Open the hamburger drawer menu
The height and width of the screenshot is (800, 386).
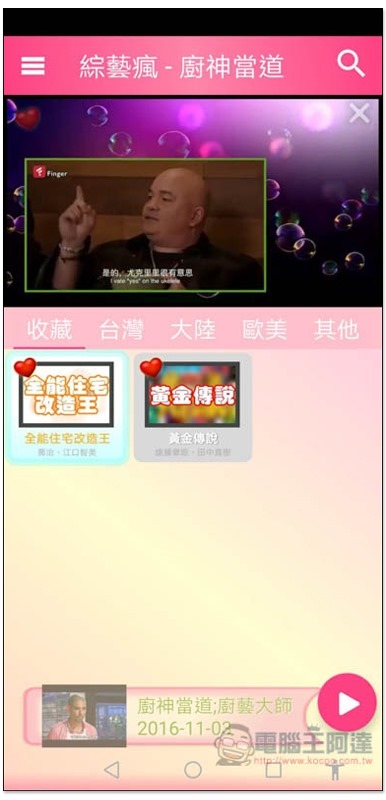(33, 66)
